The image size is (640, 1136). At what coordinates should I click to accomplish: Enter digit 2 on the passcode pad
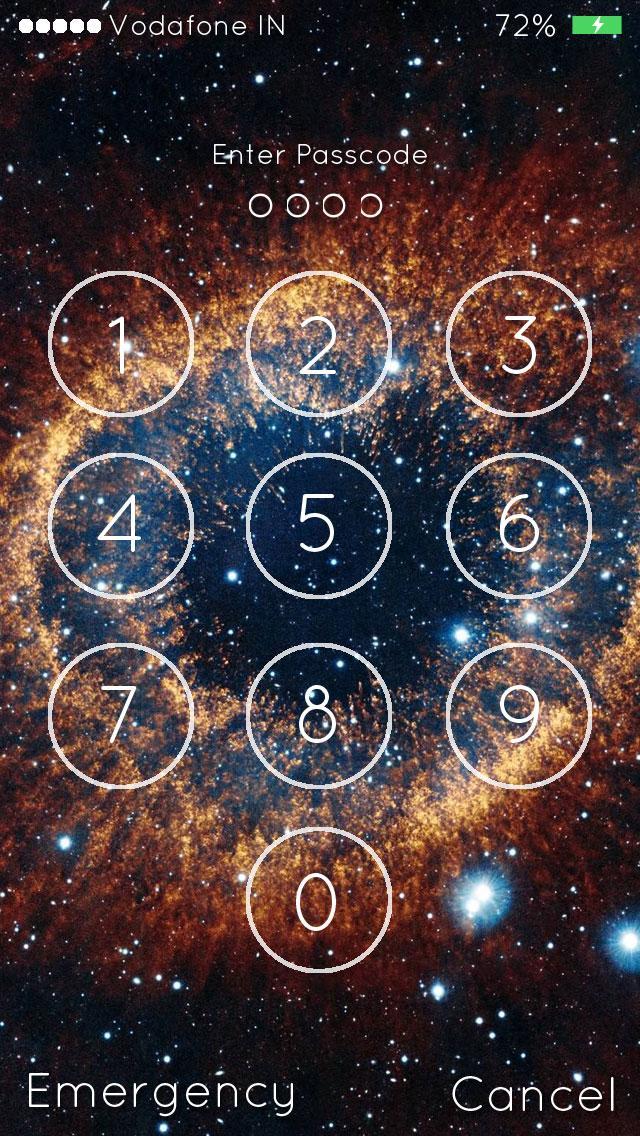[318, 344]
